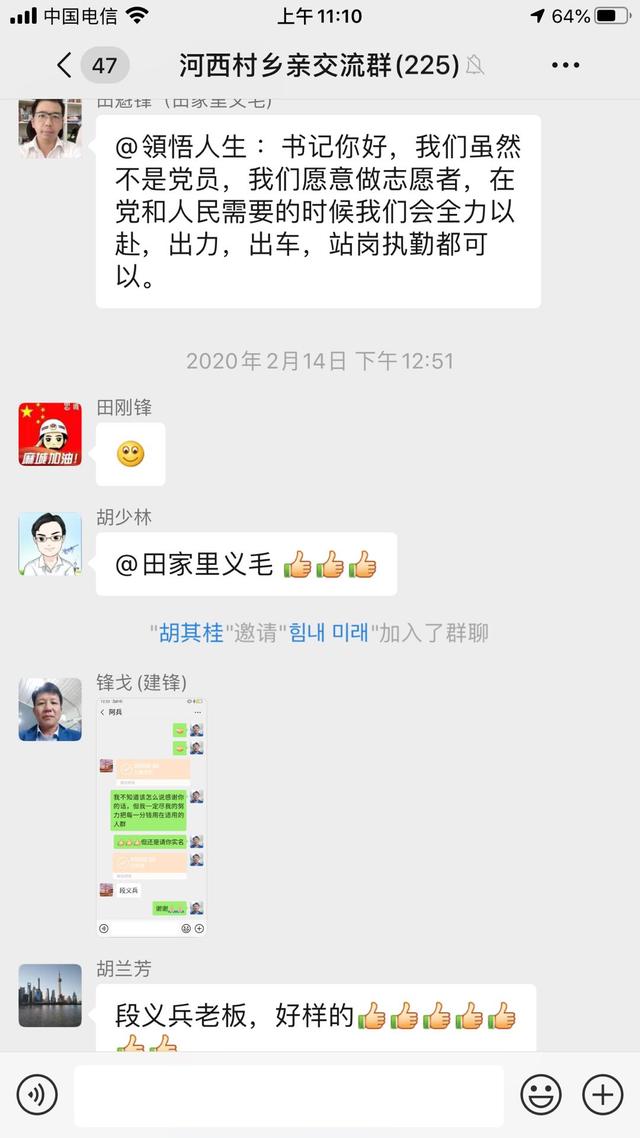640x1138 pixels.
Task: Open 힘내 미래's profile from the invite notice
Action: (x=329, y=633)
